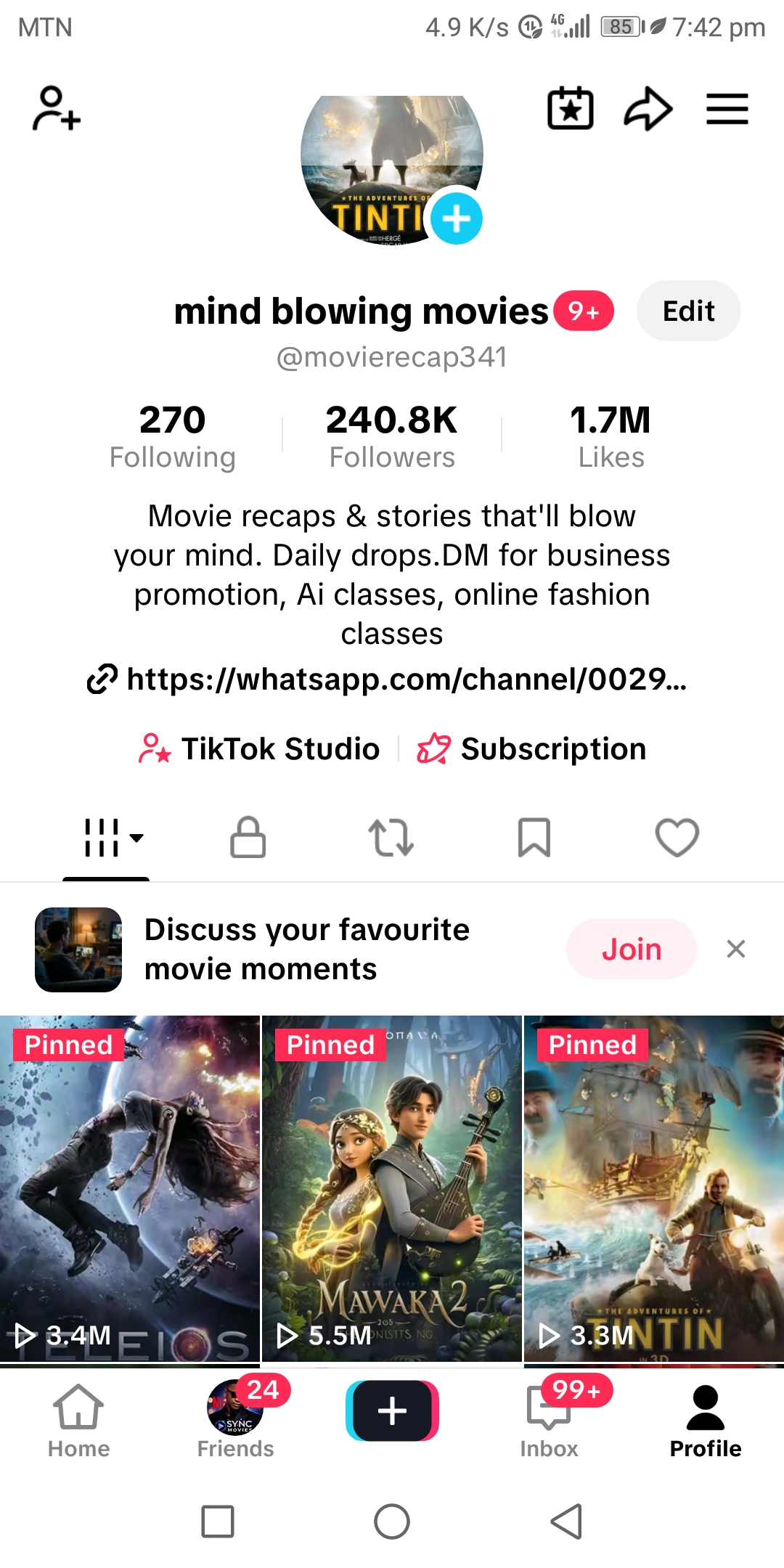Viewport: 784px width, 1568px height.
Task: Switch to the private videos lock tab
Action: point(248,838)
